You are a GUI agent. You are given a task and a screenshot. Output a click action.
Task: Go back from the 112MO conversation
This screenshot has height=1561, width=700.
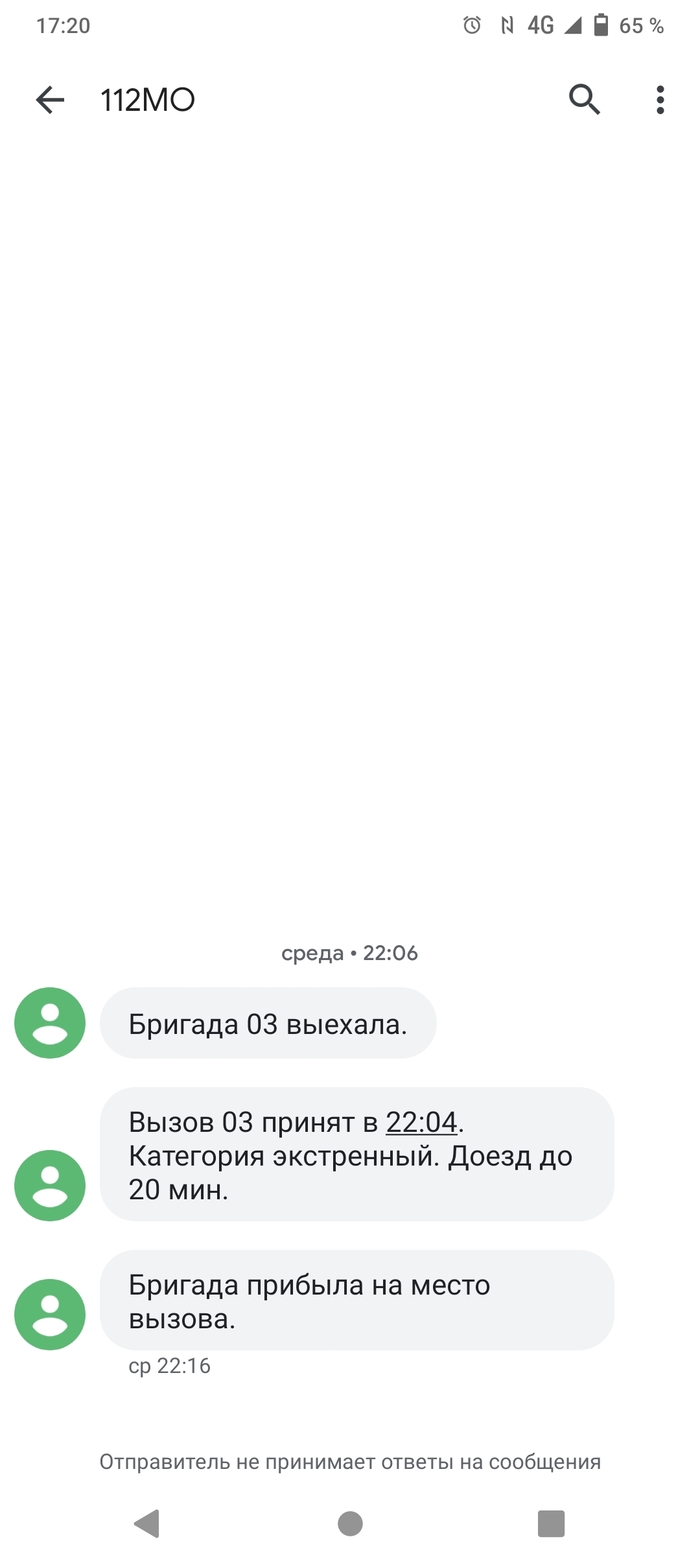click(x=49, y=100)
